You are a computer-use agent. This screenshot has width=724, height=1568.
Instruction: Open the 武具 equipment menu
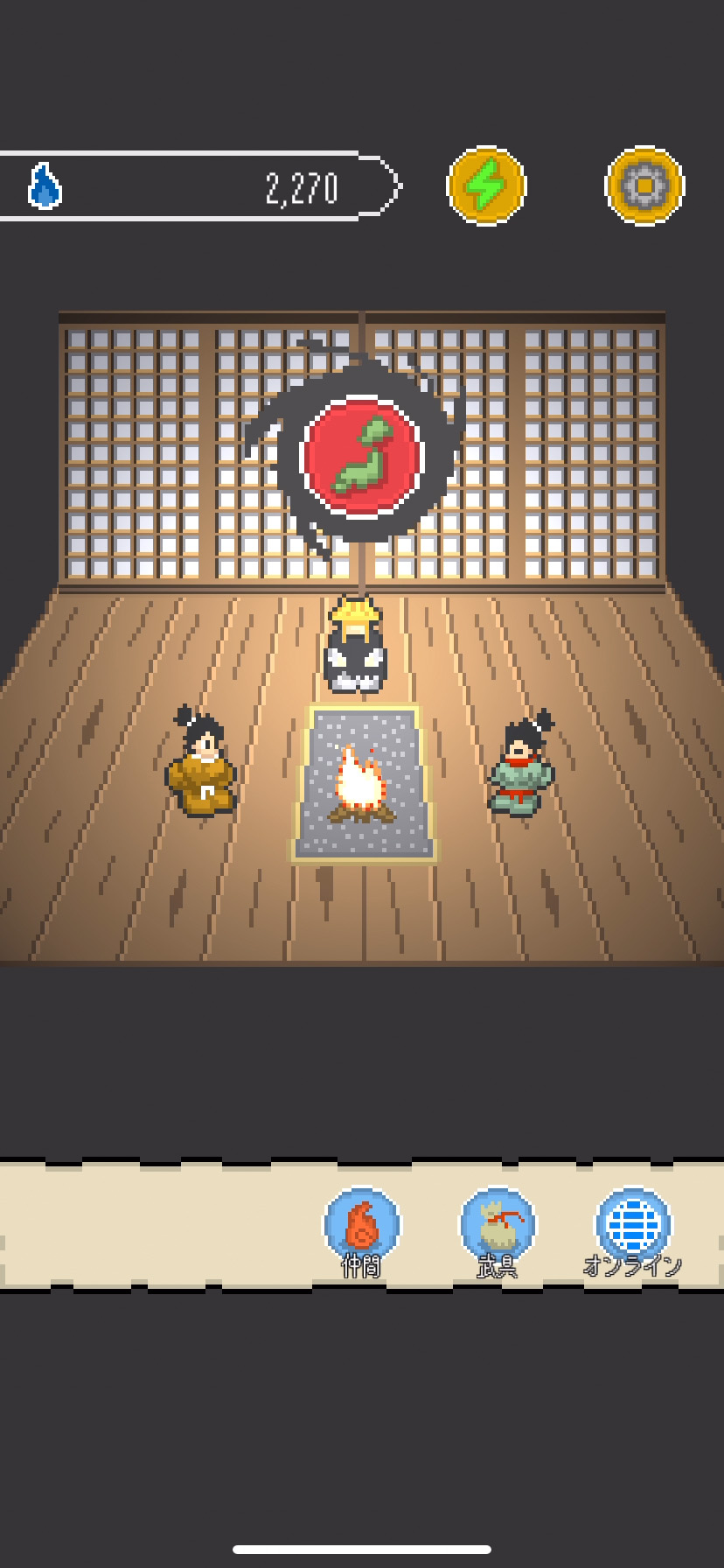tap(497, 1229)
